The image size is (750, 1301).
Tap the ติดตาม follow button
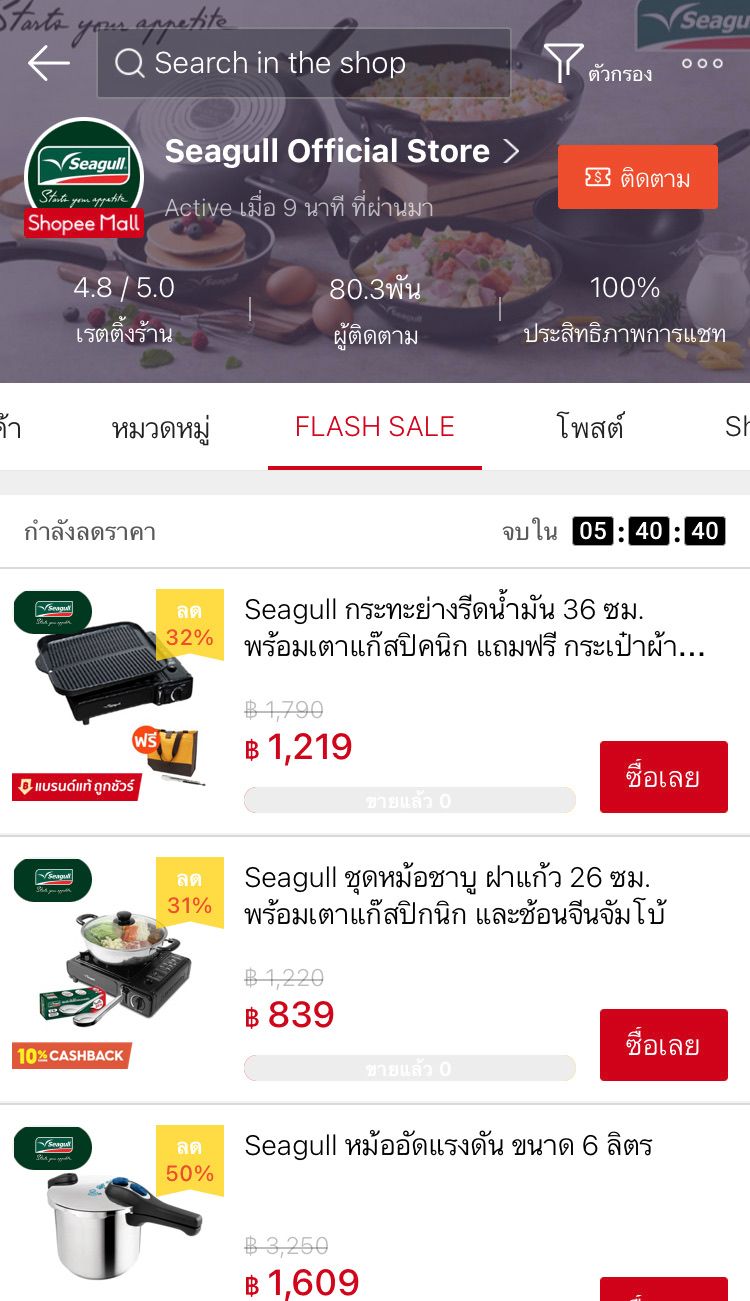[x=637, y=175]
